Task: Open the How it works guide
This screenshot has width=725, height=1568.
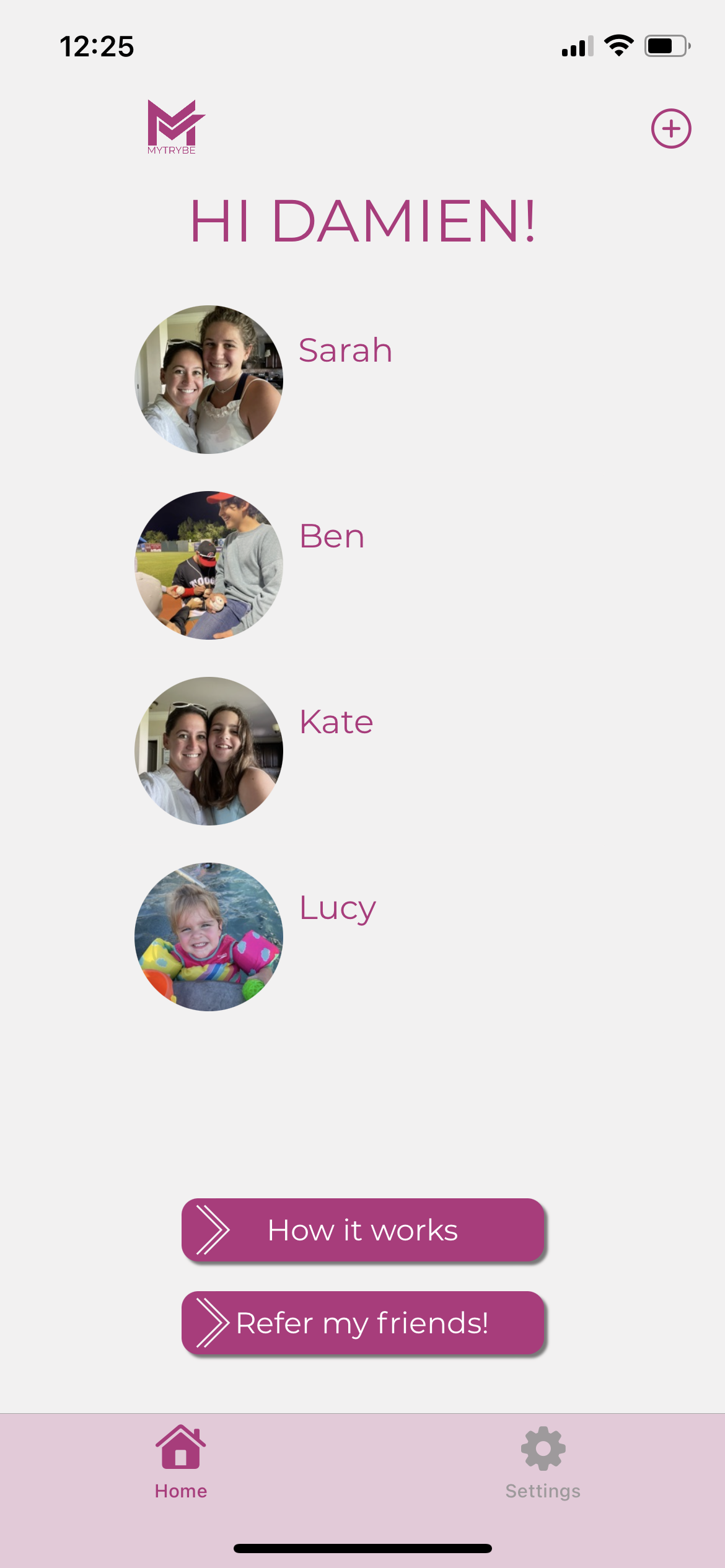Action: [x=362, y=1230]
